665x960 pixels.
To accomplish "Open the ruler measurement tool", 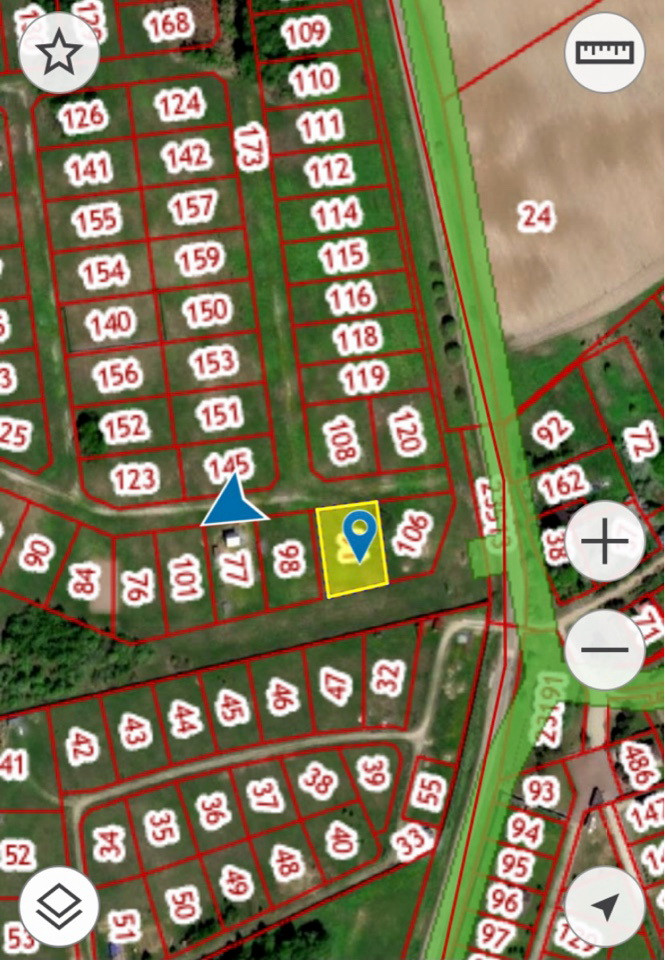I will click(604, 53).
